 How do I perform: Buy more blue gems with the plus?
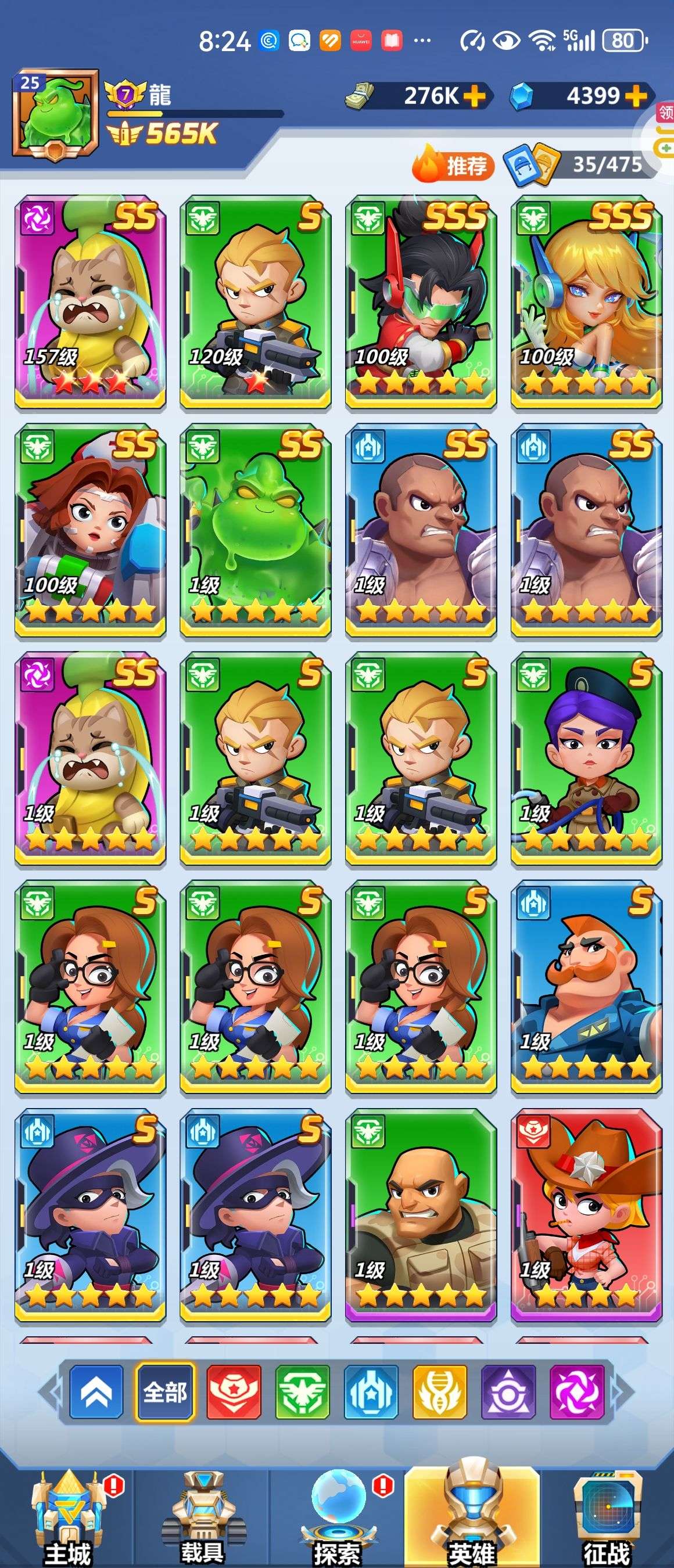(x=635, y=96)
